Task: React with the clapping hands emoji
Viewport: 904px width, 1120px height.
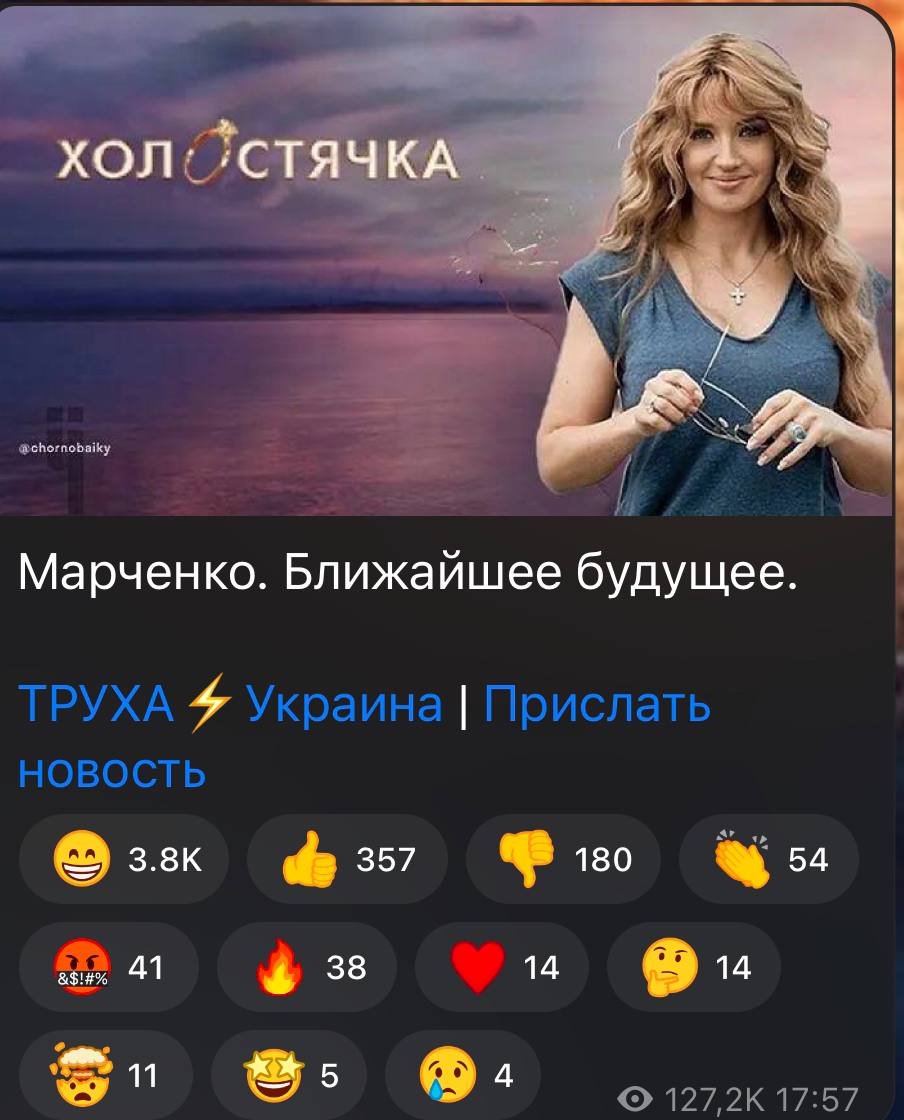Action: tap(769, 860)
